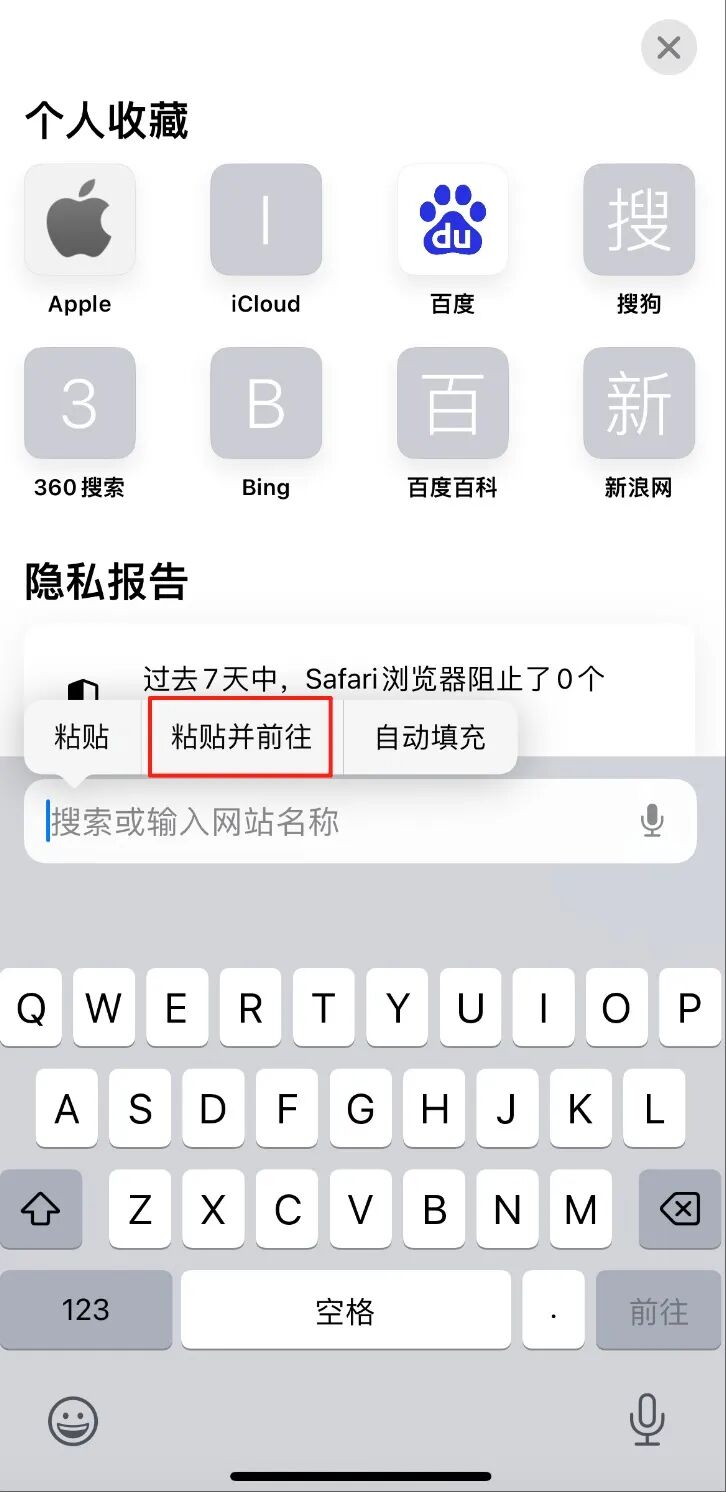
Task: Open the 新浪网 favorite
Action: coord(639,403)
